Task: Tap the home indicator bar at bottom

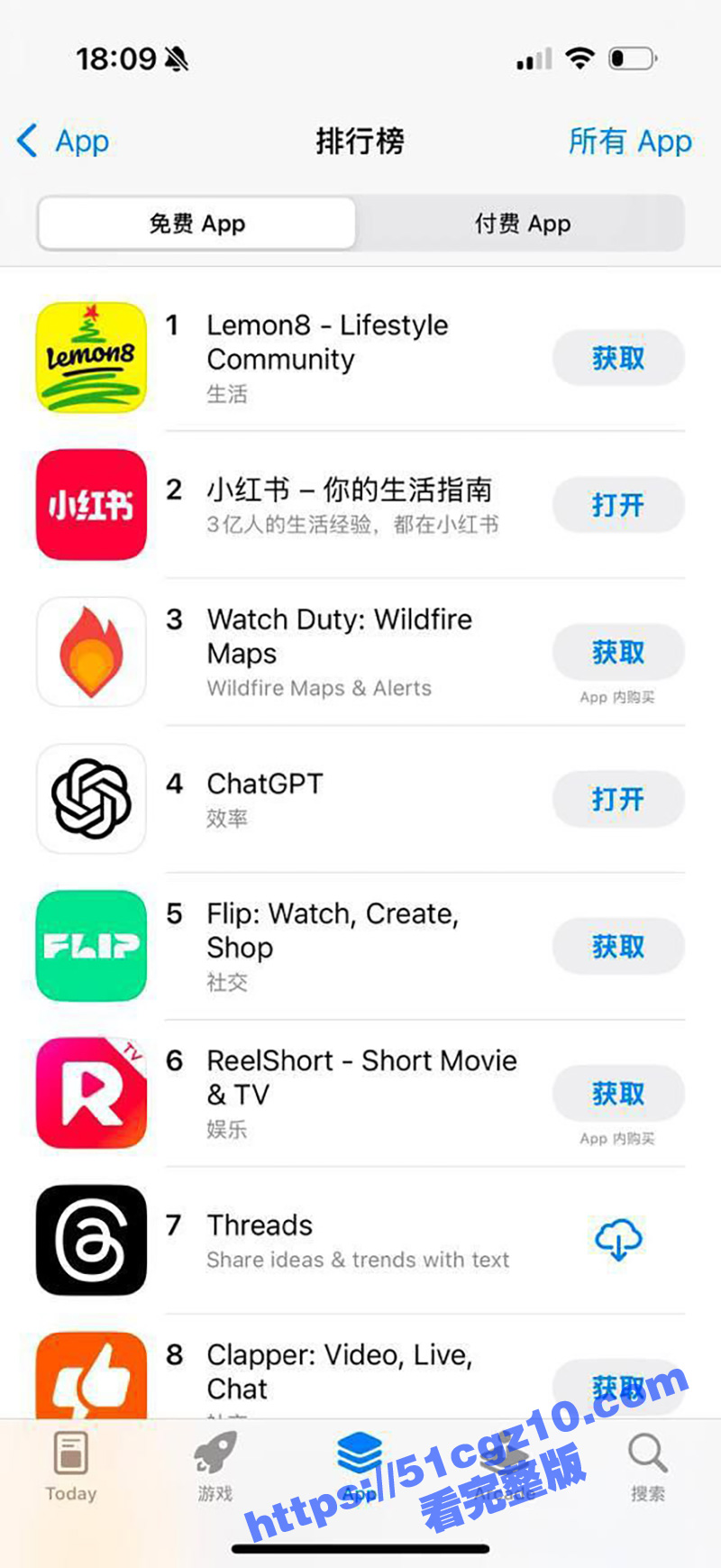Action: point(360,1542)
